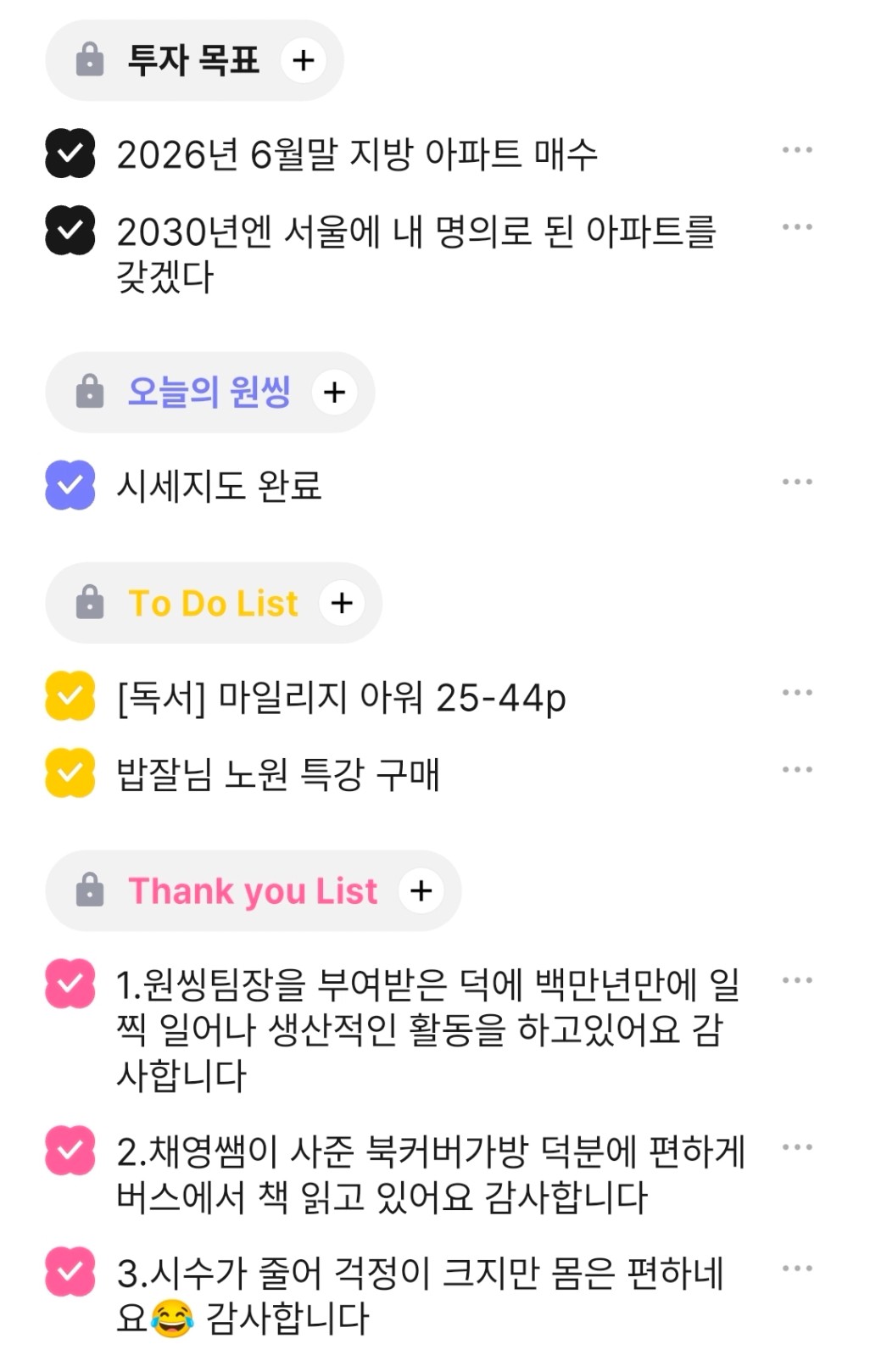Toggle the 시수가 줄어 item checkbox
The height and width of the screenshot is (1372, 870).
tap(70, 1271)
